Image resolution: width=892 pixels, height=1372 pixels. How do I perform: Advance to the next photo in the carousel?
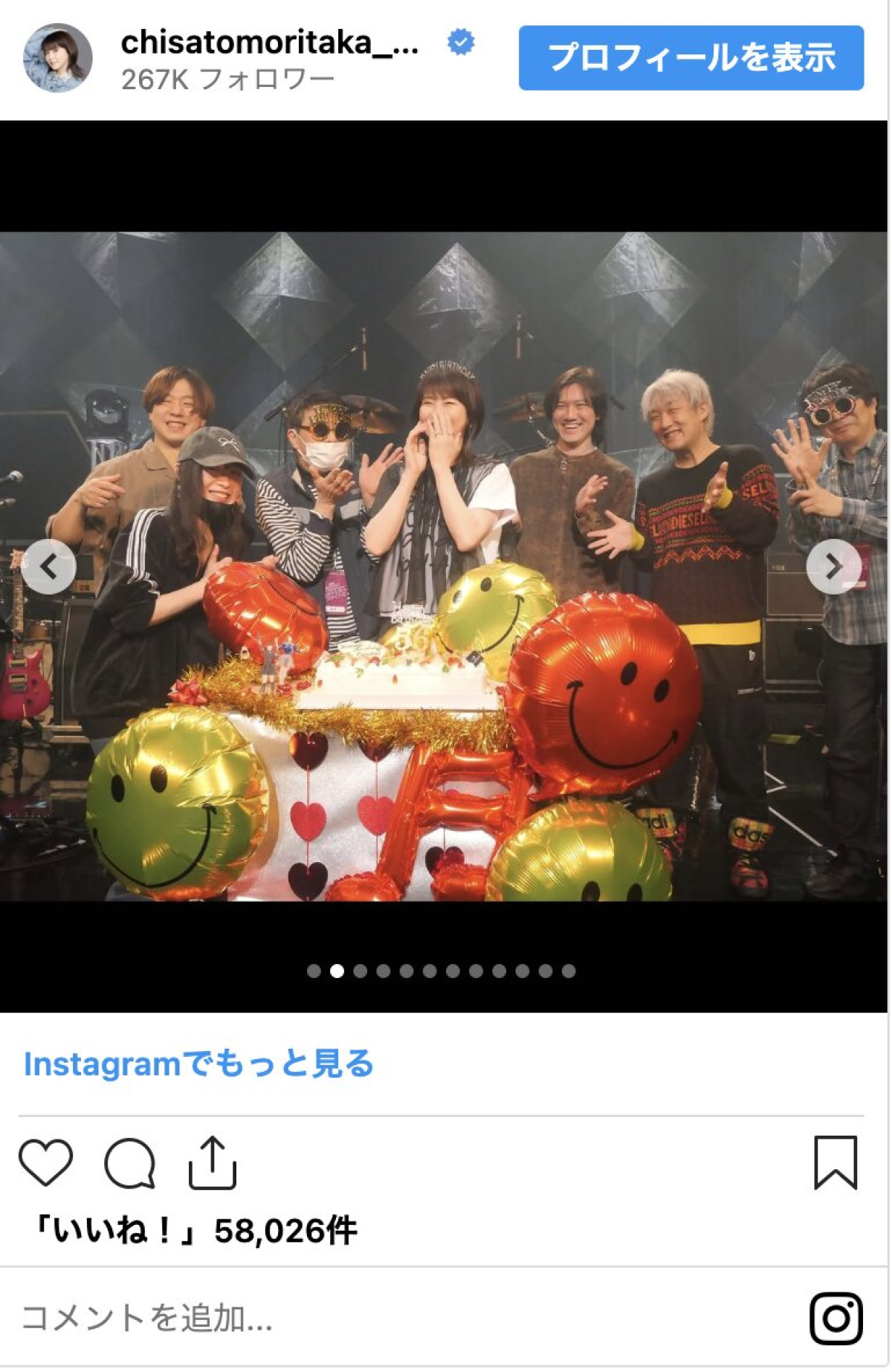(834, 568)
